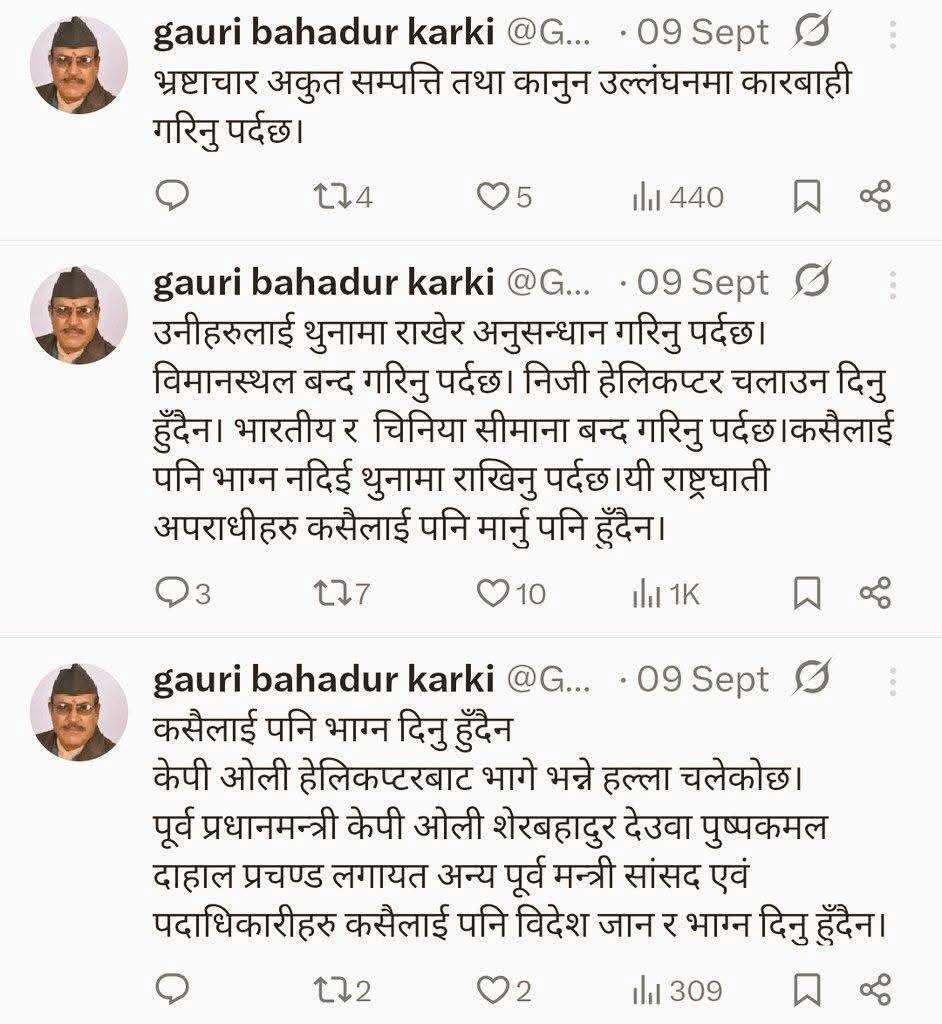This screenshot has width=942, height=1024.
Task: Bookmark the tweet with 440 views
Action: click(x=806, y=196)
